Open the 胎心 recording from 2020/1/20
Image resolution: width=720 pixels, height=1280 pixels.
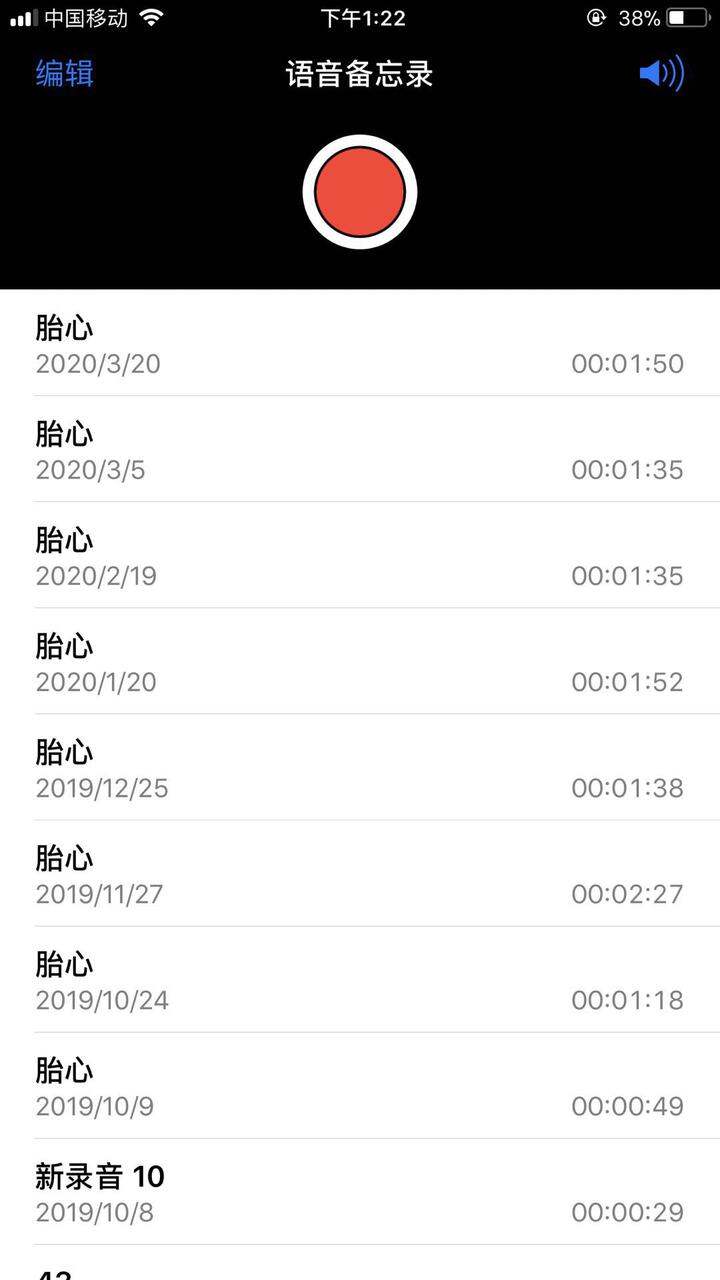360,661
